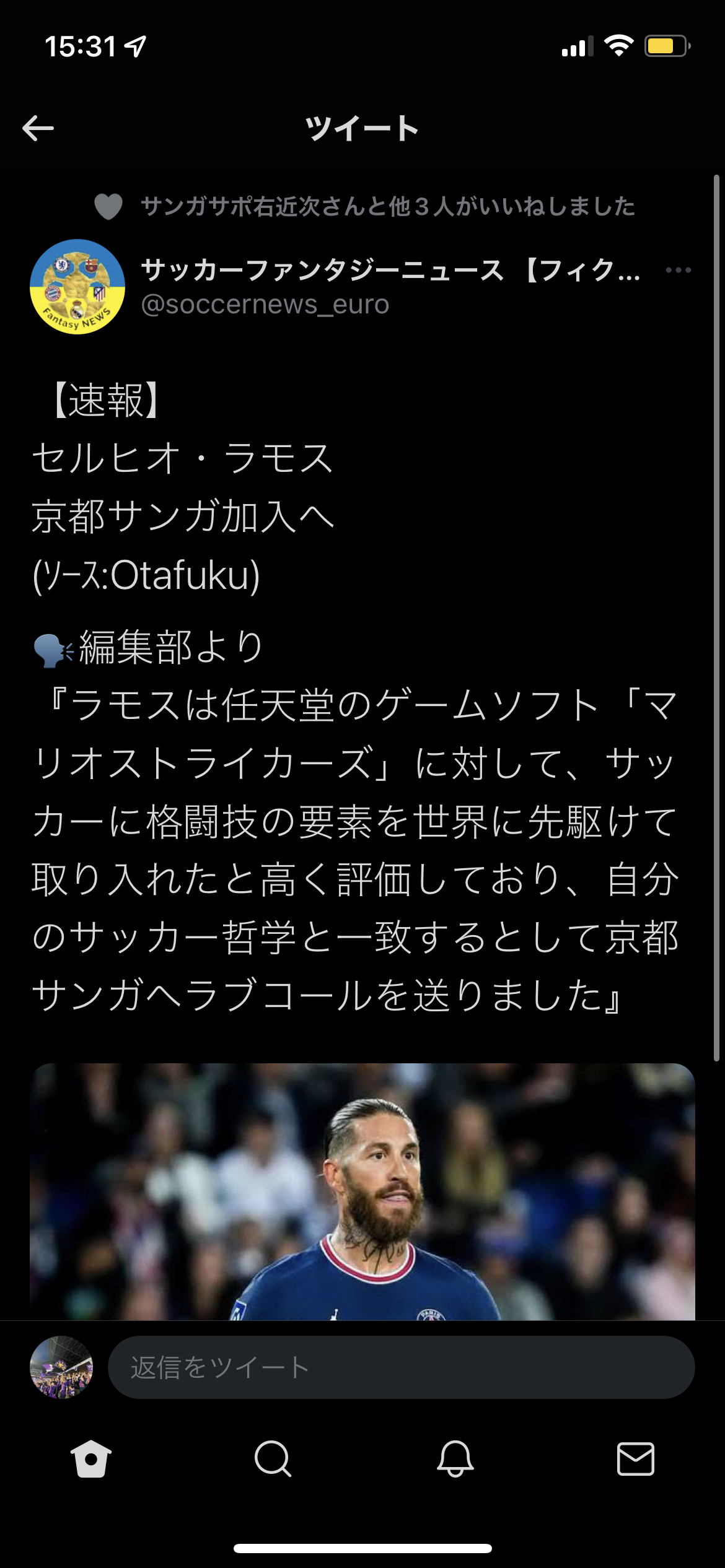
Task: Open the attached Sergio Ramos photo
Action: tap(362, 1191)
